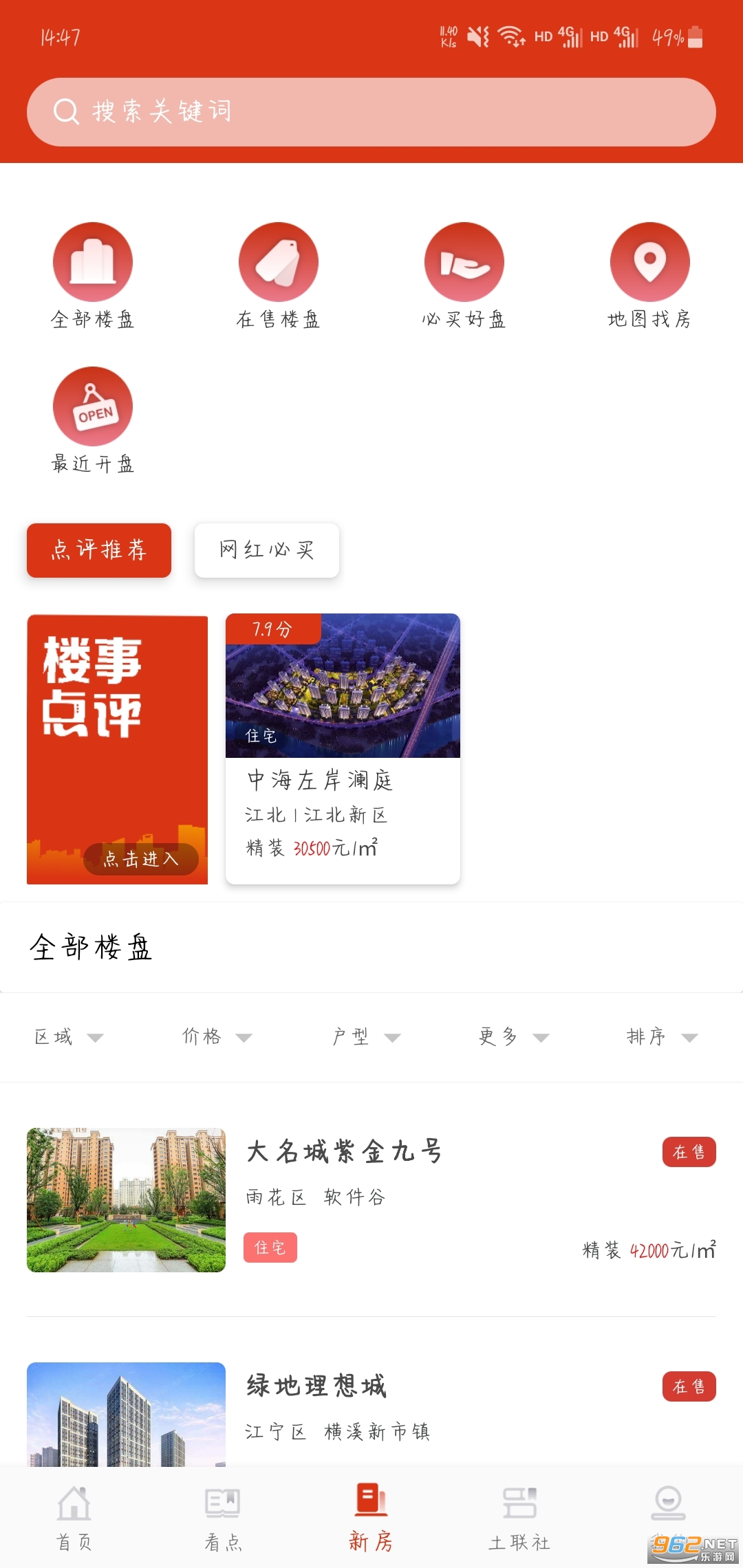
Task: Switch to the 网红必买 tab
Action: click(x=267, y=550)
